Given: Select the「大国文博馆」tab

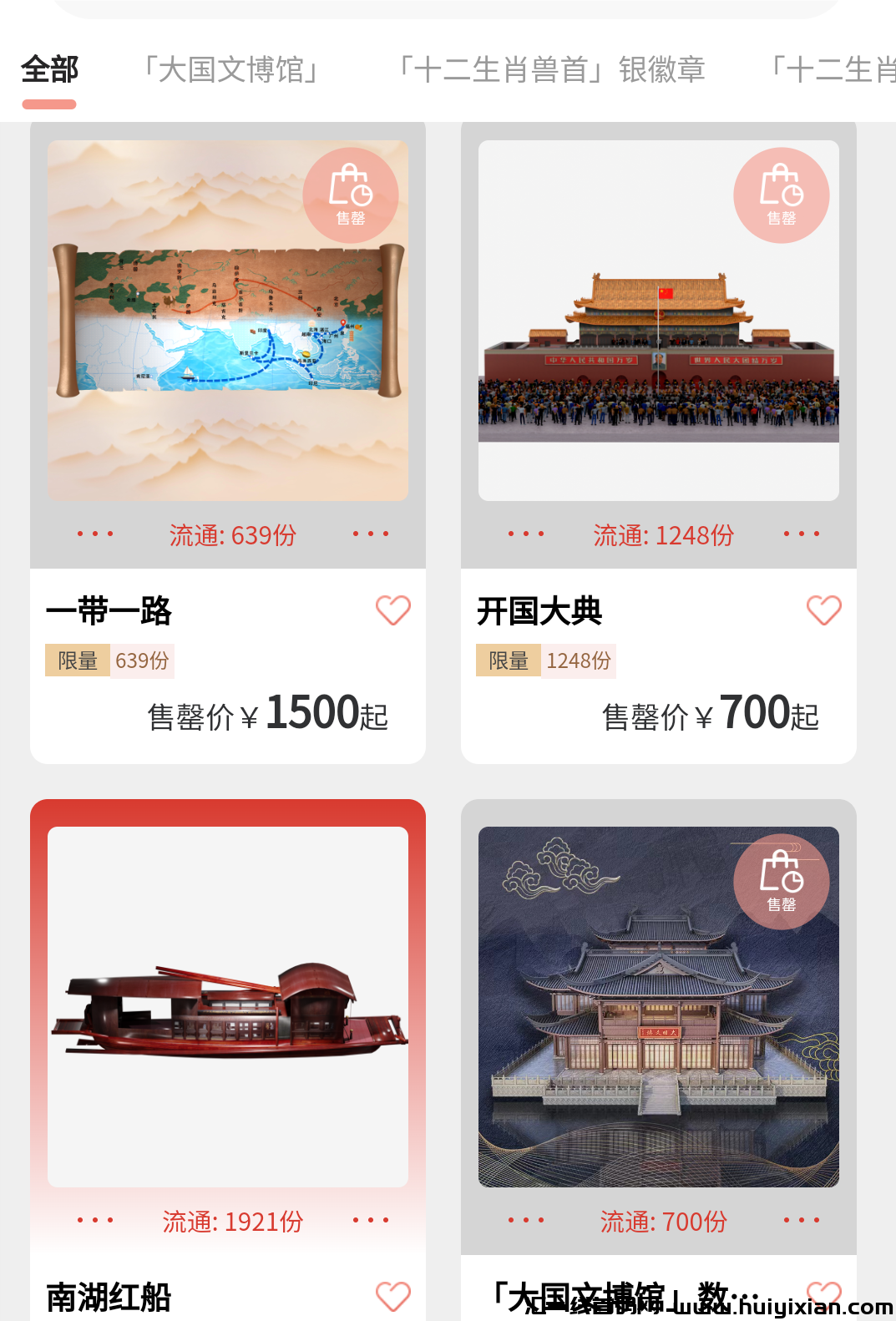Looking at the screenshot, I should click(230, 69).
